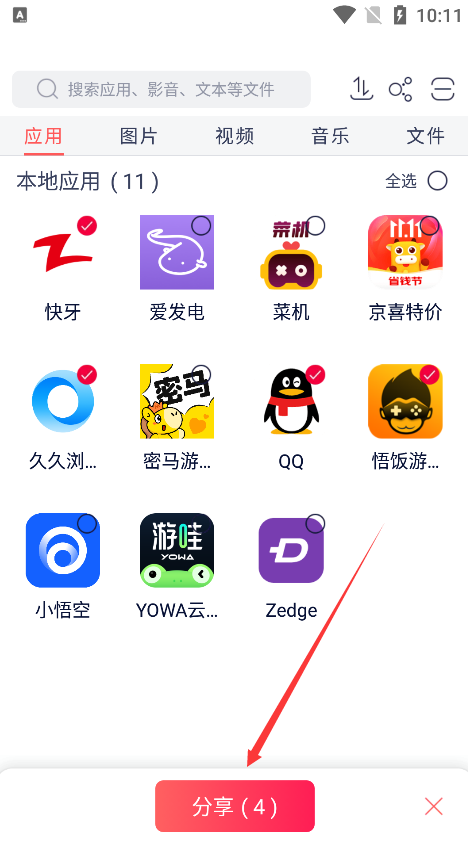Dismiss the share bar with the X
This screenshot has width=468, height=844.
pyautogui.click(x=434, y=806)
